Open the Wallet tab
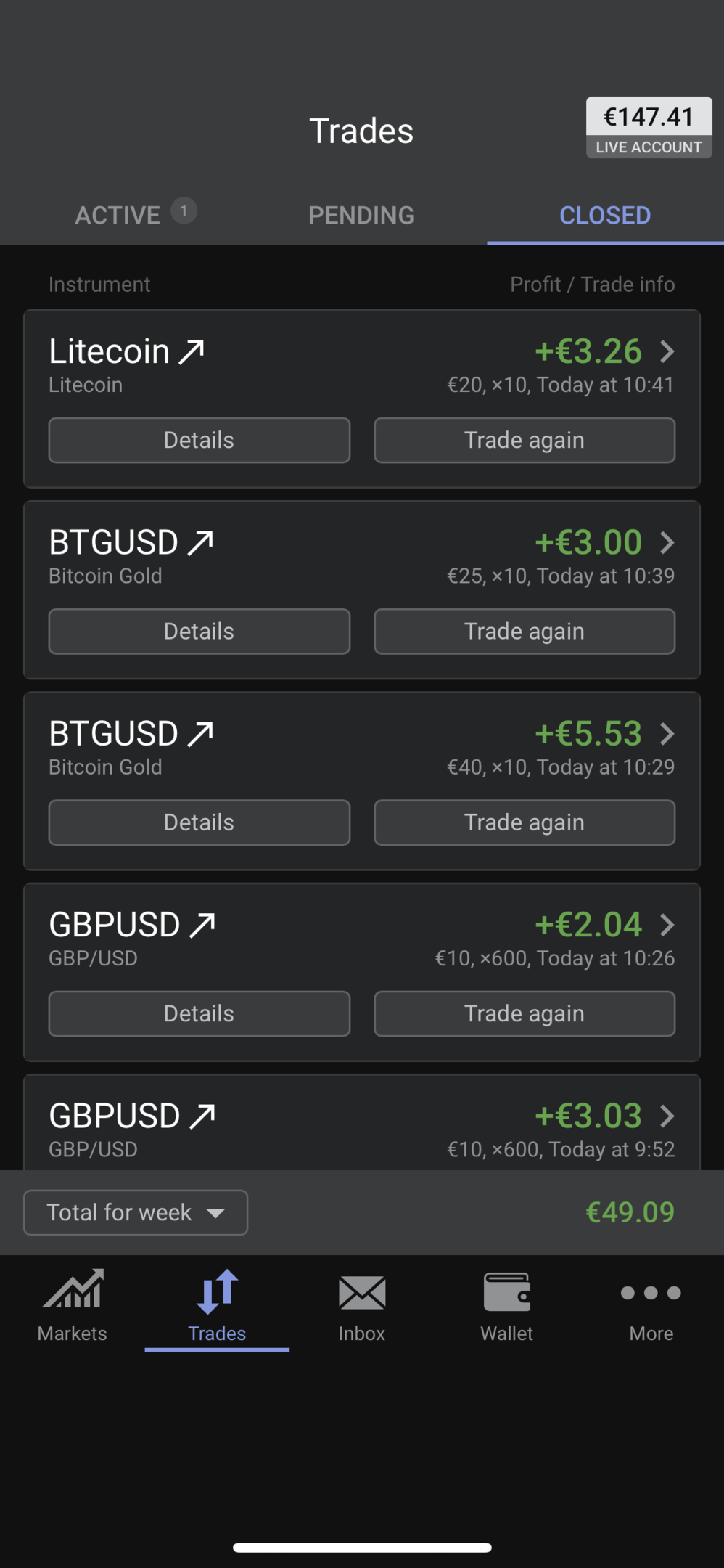This screenshot has width=724, height=1568. [x=506, y=1307]
